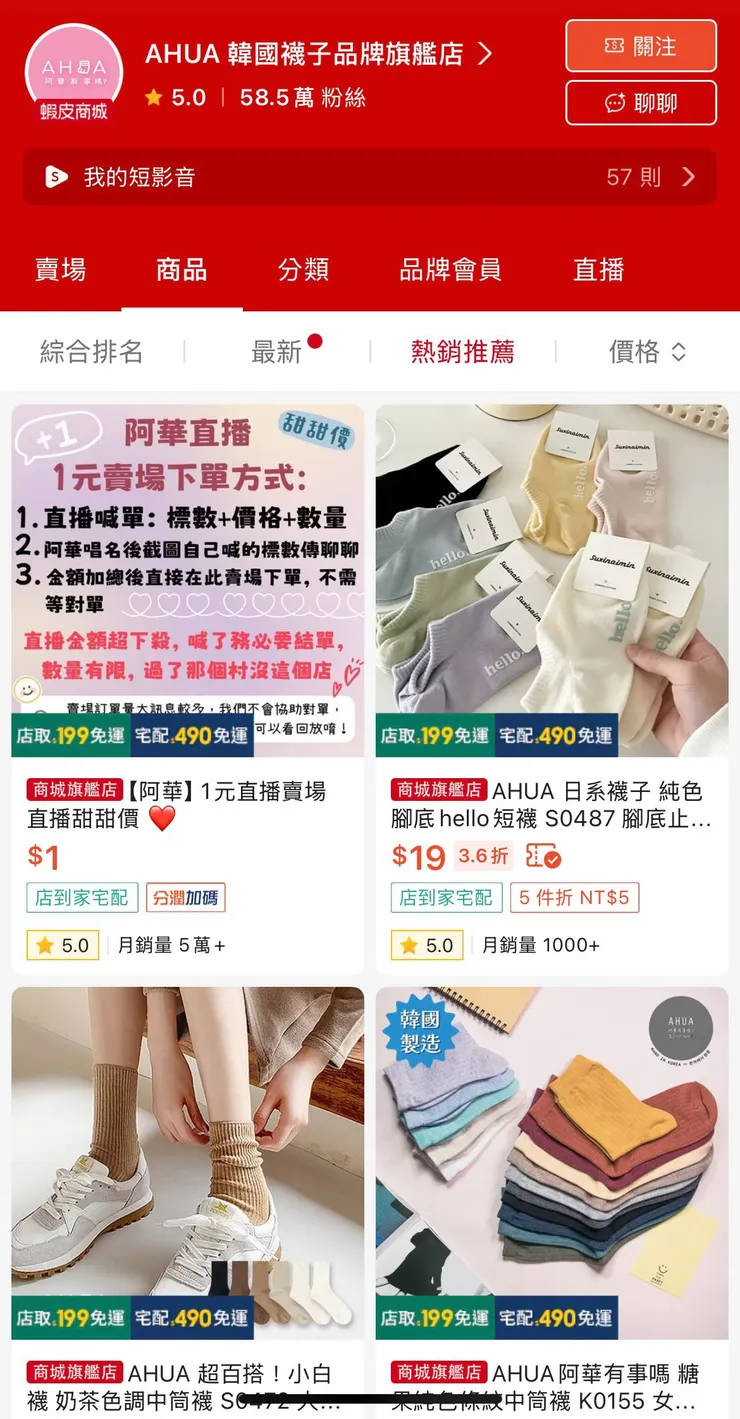
Task: Switch to the 直播 tab
Action: pos(597,270)
